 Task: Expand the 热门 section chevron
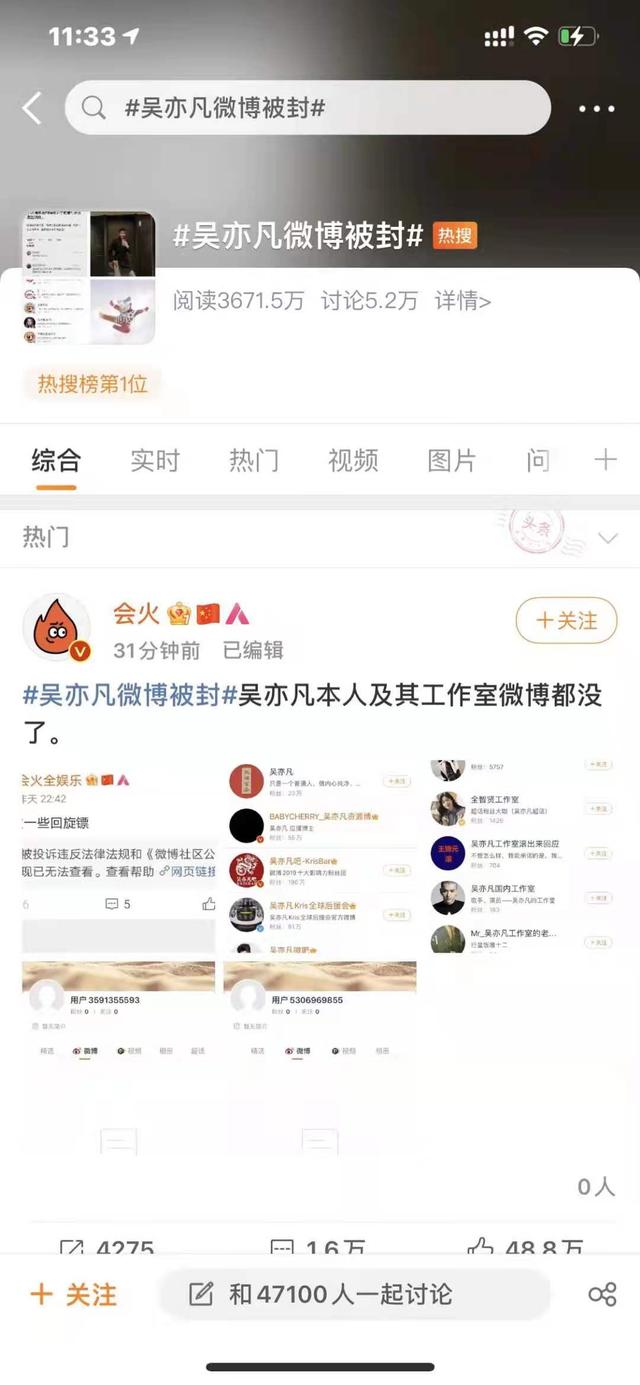[x=607, y=538]
